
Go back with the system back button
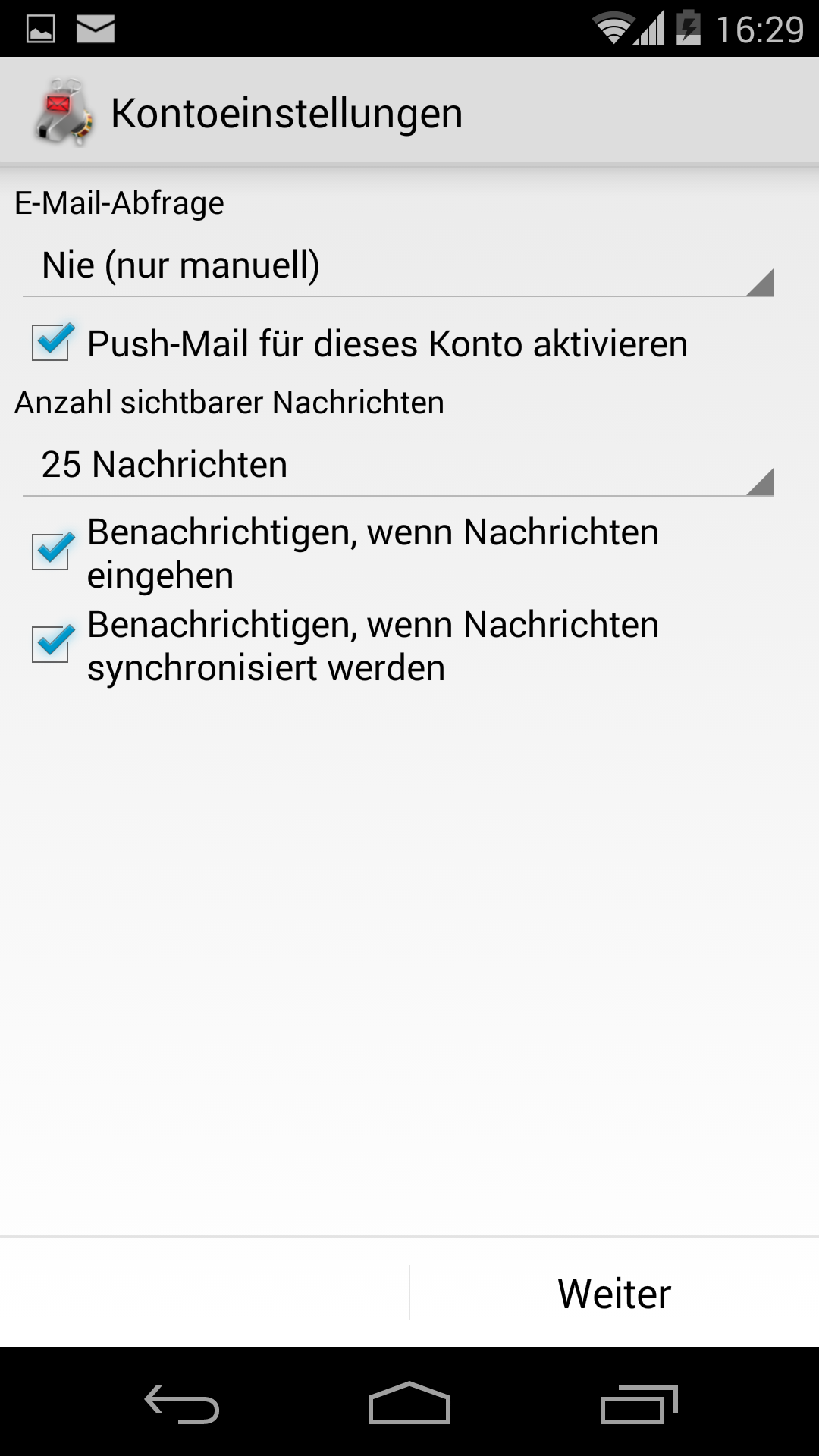(182, 1403)
